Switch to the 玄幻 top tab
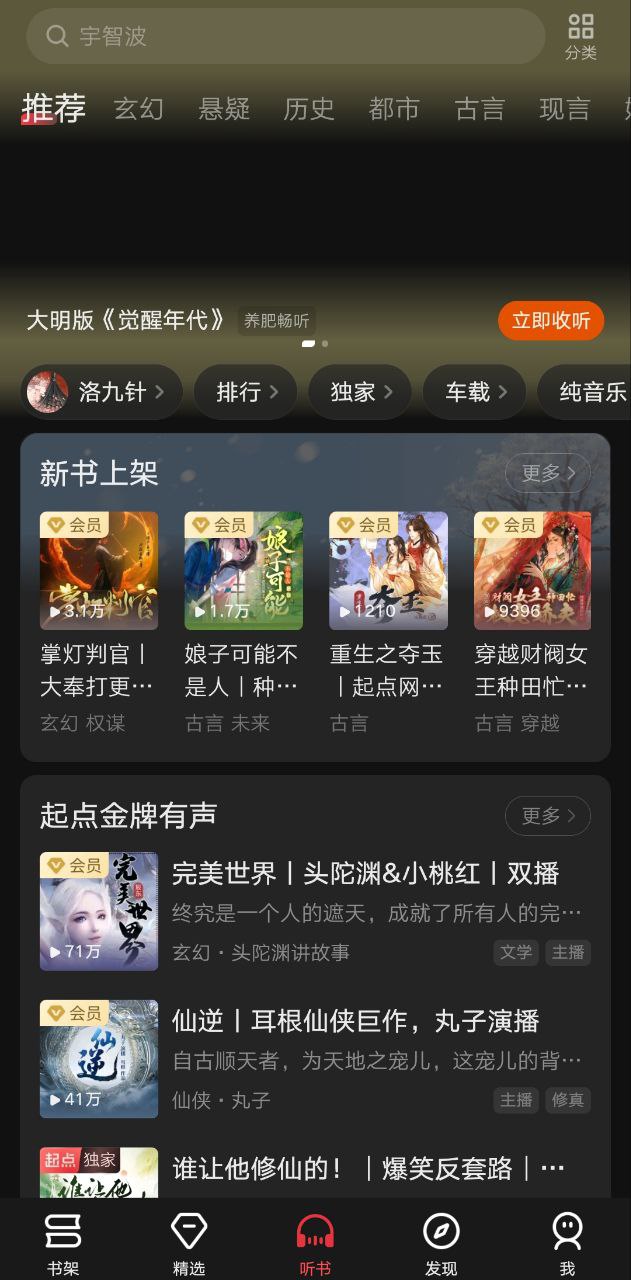 pos(139,108)
